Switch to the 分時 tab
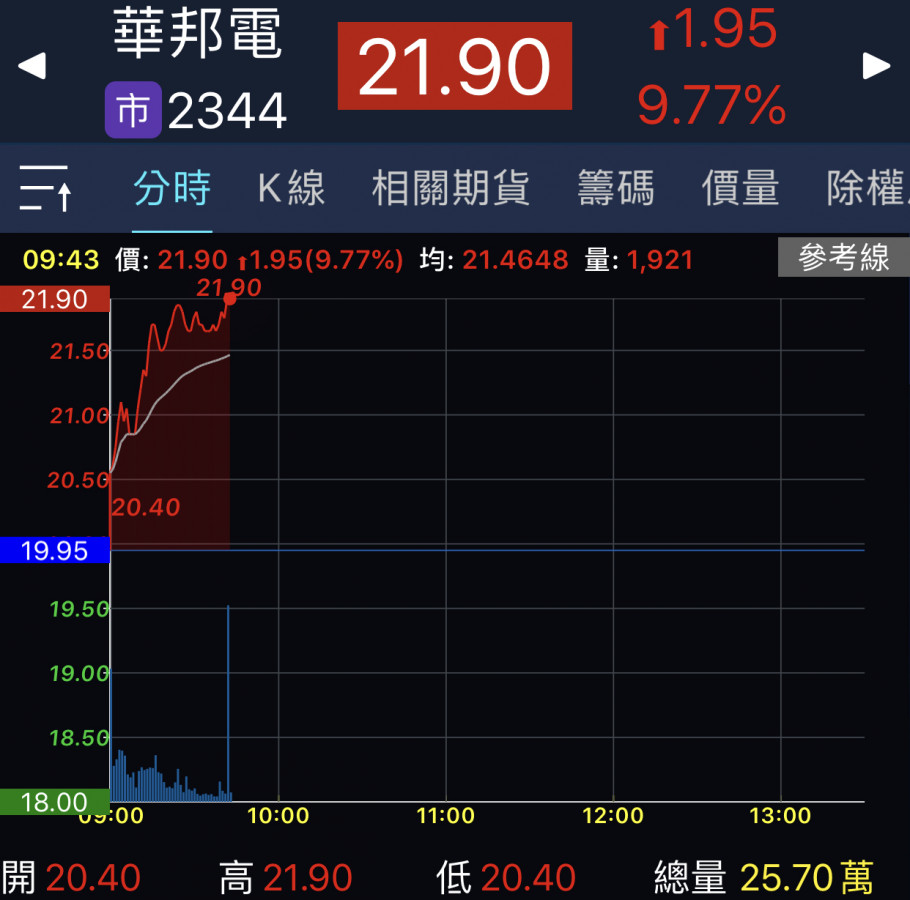The height and width of the screenshot is (900, 910). [172, 188]
